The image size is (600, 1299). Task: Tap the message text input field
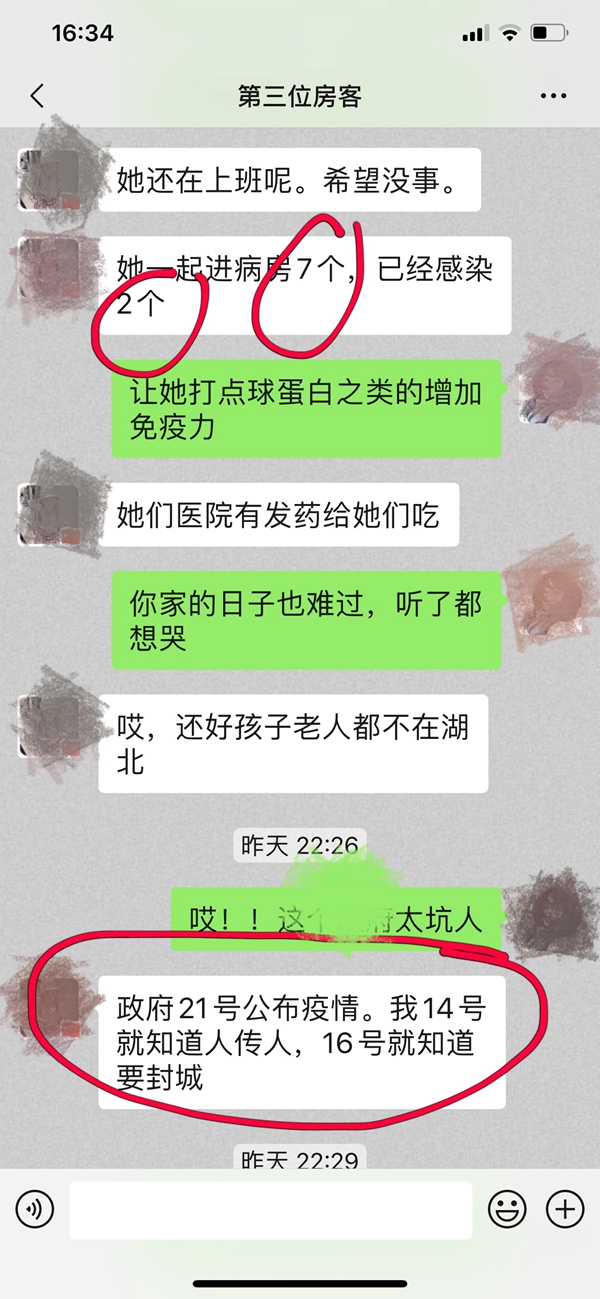270,1210
